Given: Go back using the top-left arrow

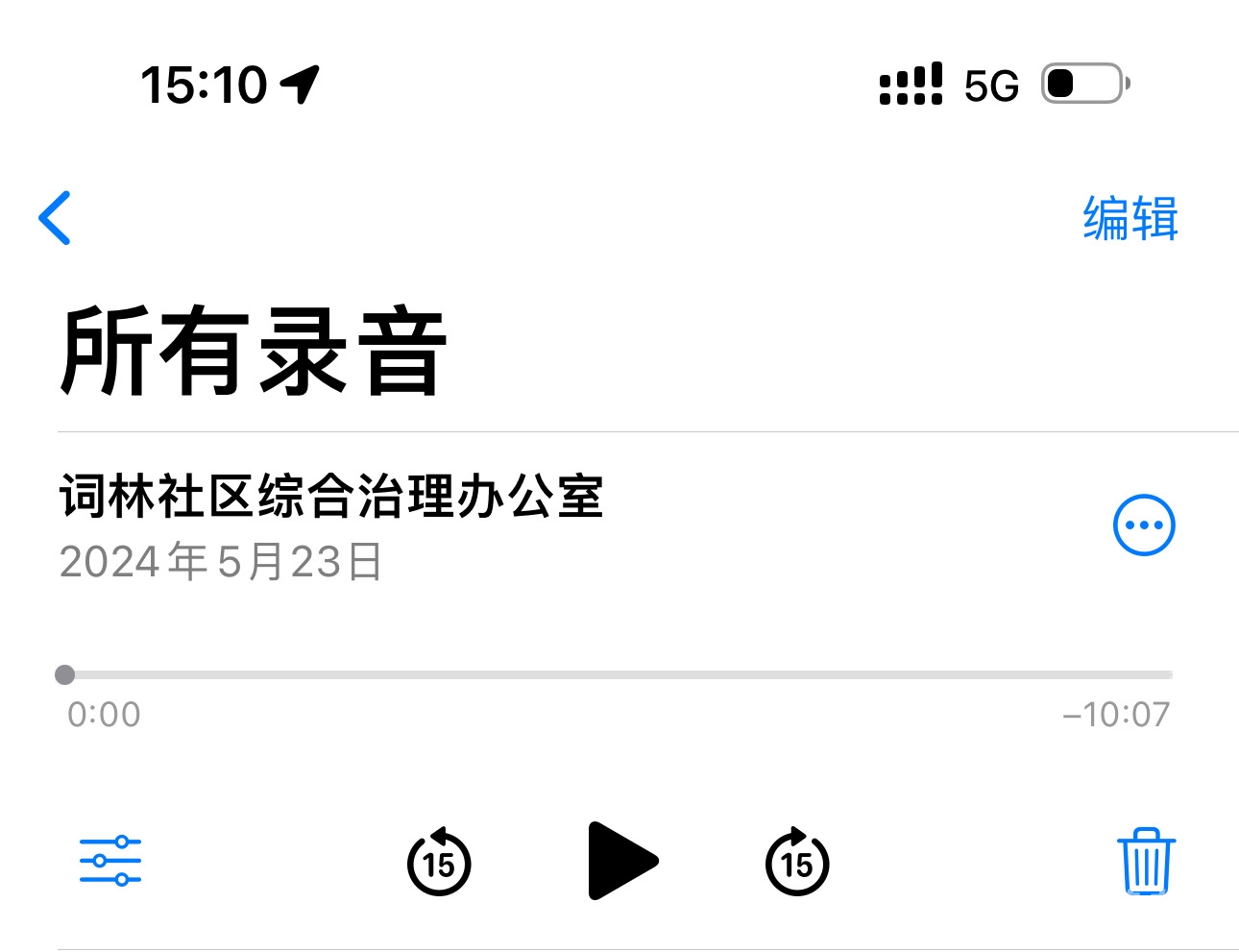Looking at the screenshot, I should click(x=56, y=218).
